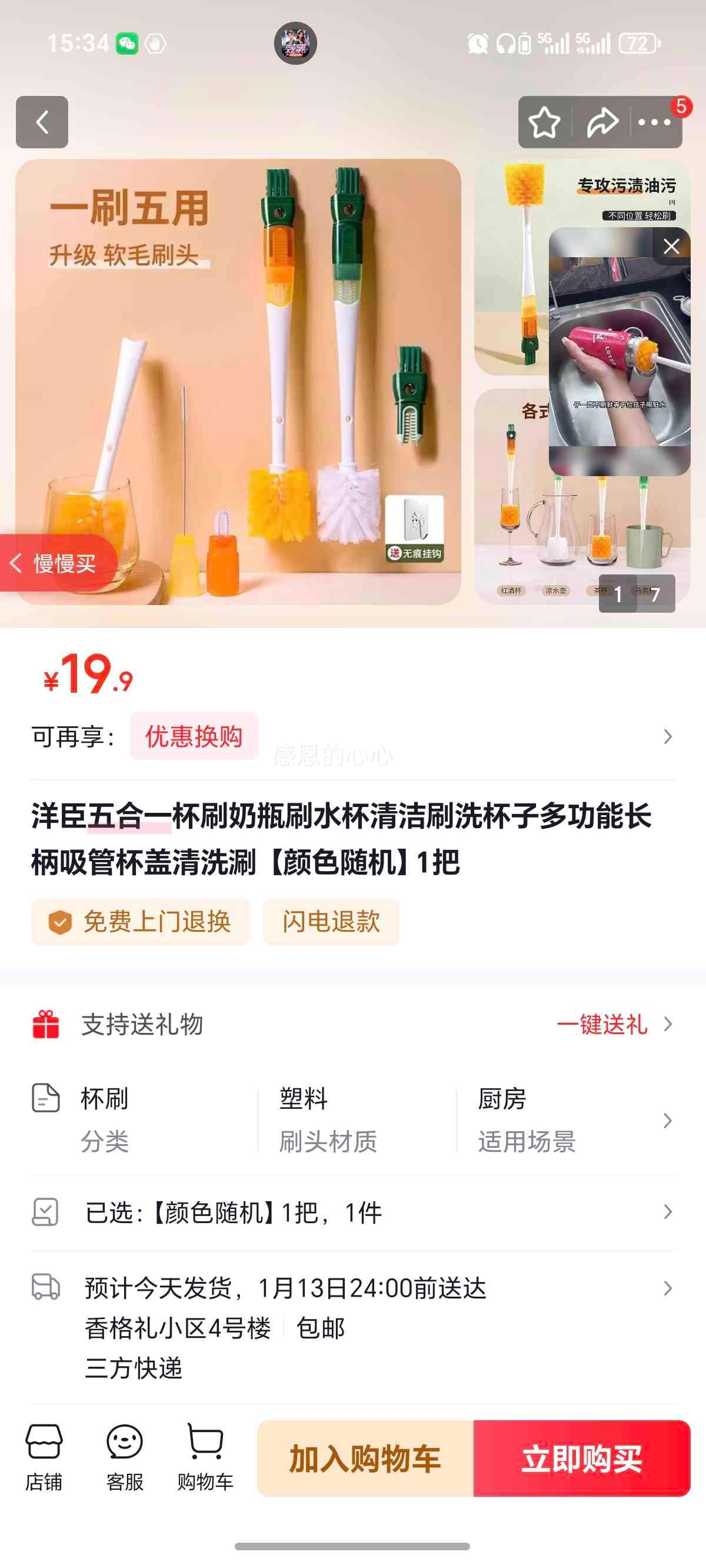Tap the 慢慢买 price comparison tab
The height and width of the screenshot is (1568, 706).
59,563
